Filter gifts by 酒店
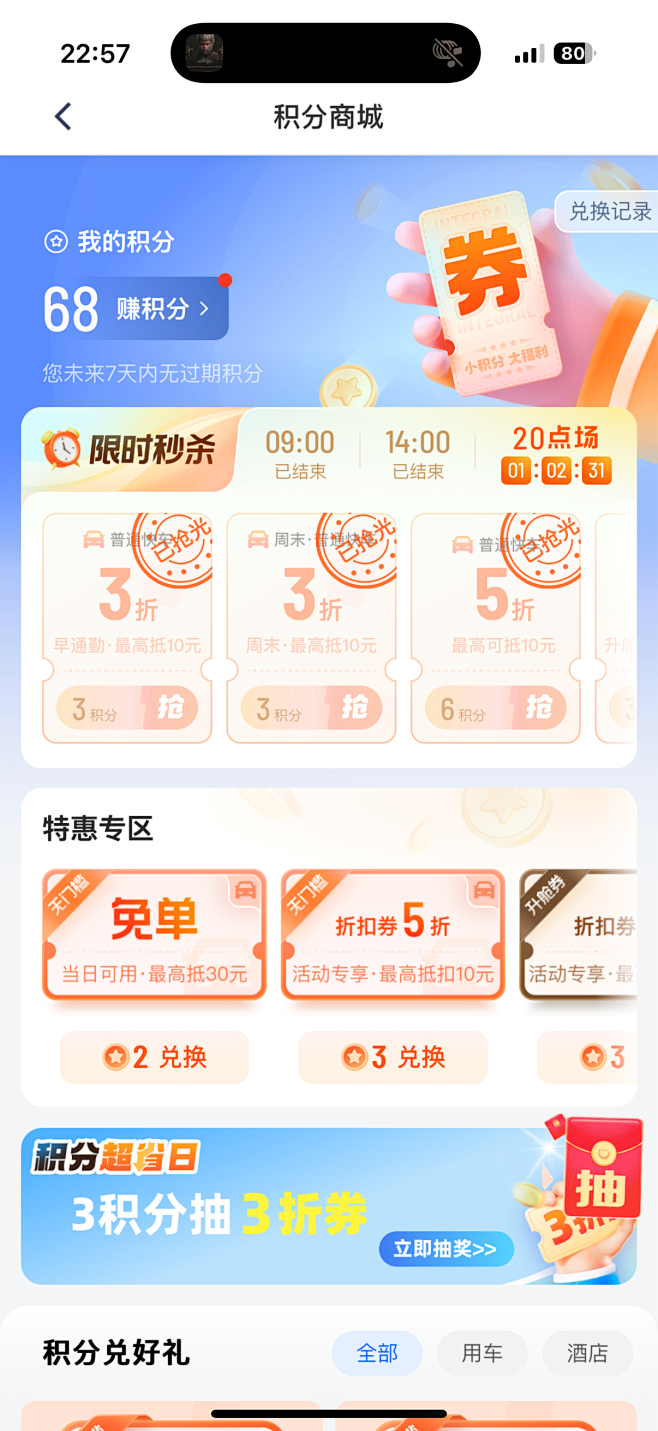This screenshot has width=658, height=1431. tap(587, 1353)
